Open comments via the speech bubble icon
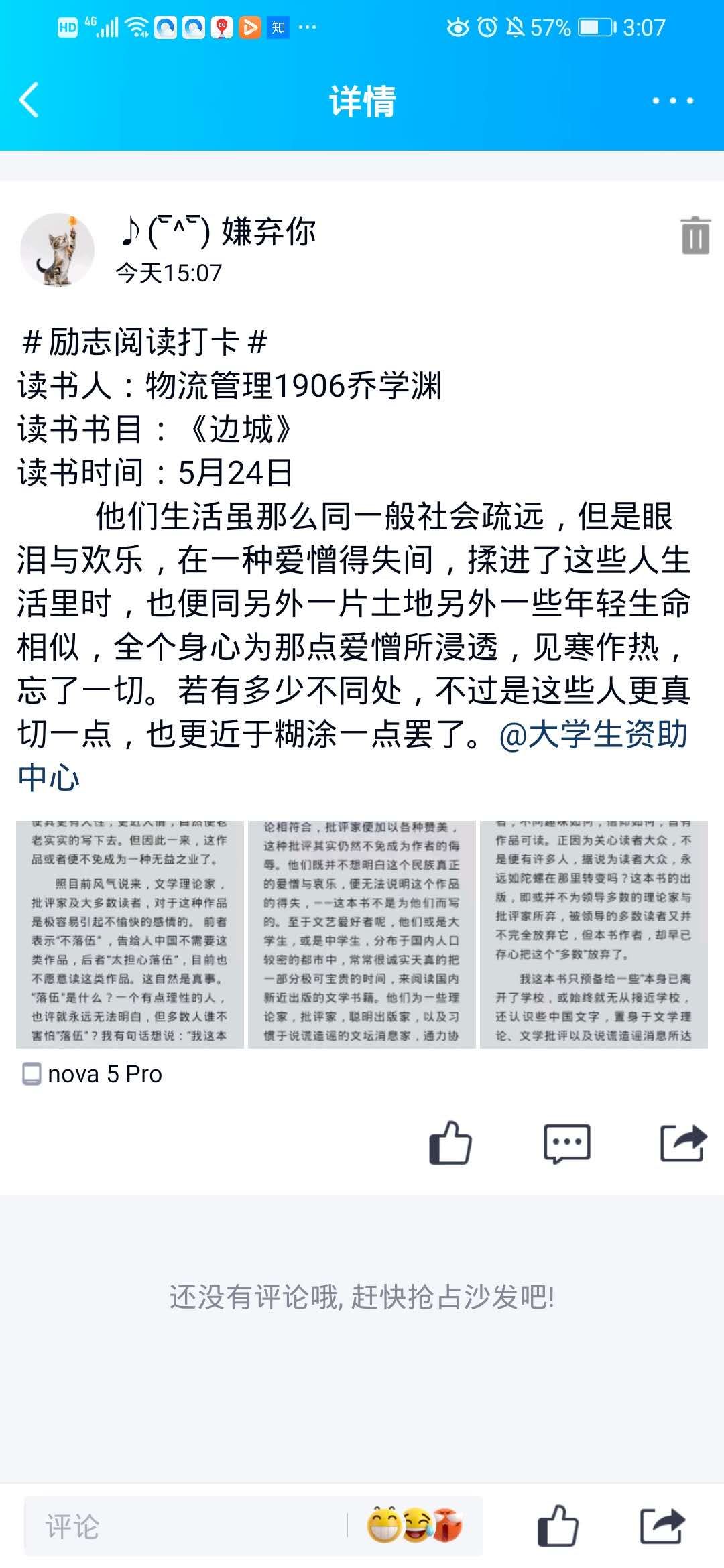 567,1143
